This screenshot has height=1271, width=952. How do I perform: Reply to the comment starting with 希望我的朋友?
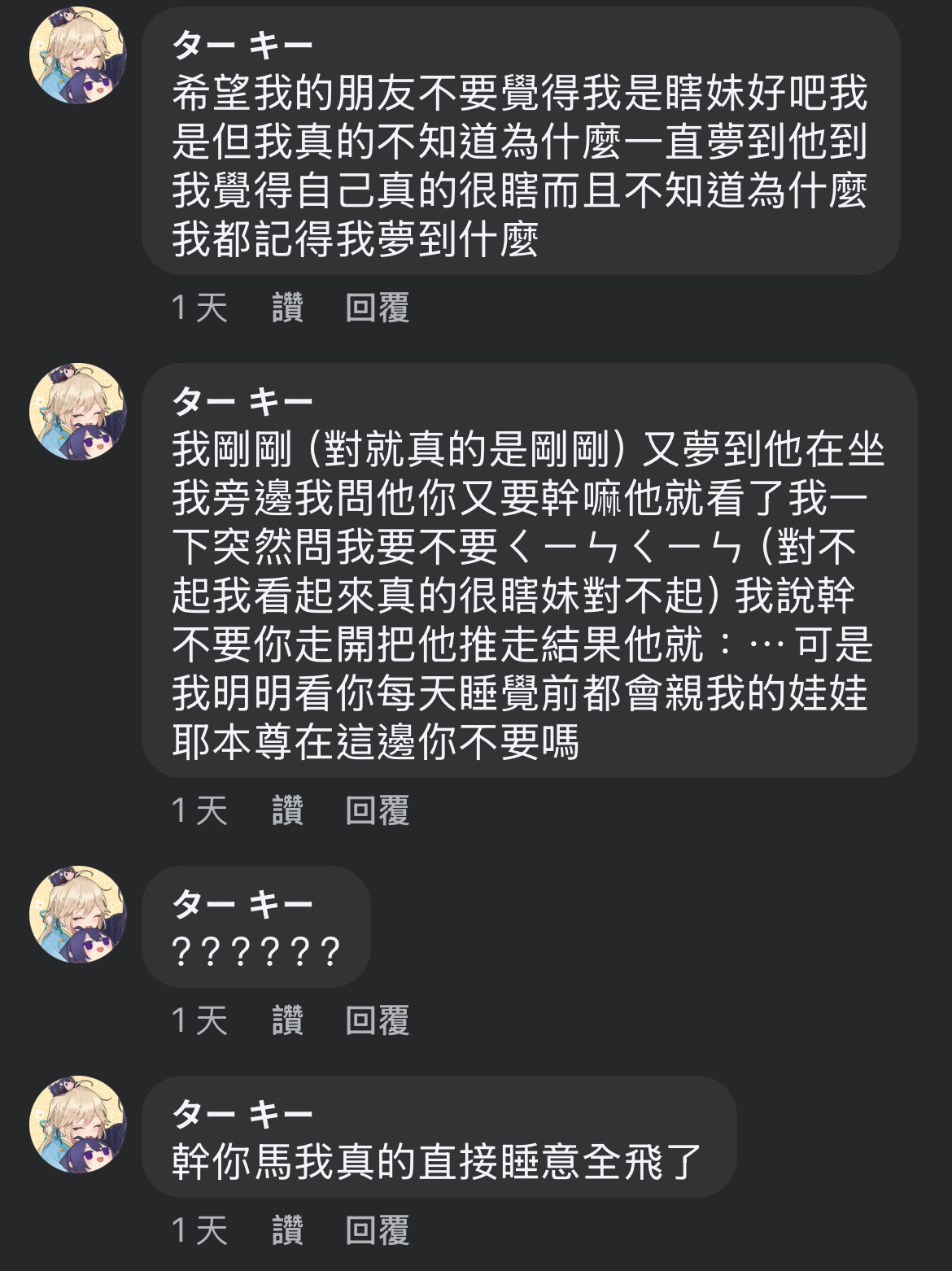[x=377, y=308]
